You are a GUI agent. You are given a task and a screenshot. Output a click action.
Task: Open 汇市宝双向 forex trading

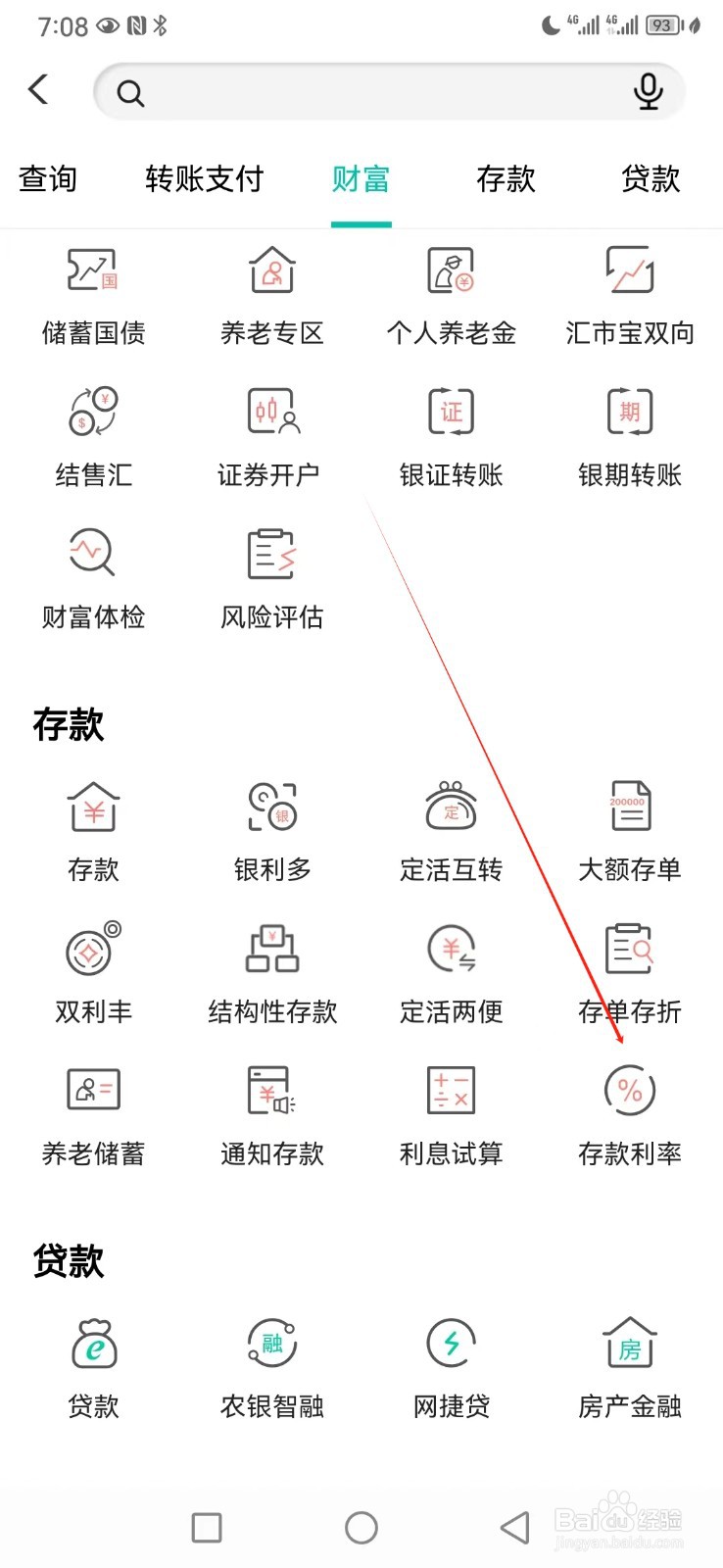click(x=628, y=294)
